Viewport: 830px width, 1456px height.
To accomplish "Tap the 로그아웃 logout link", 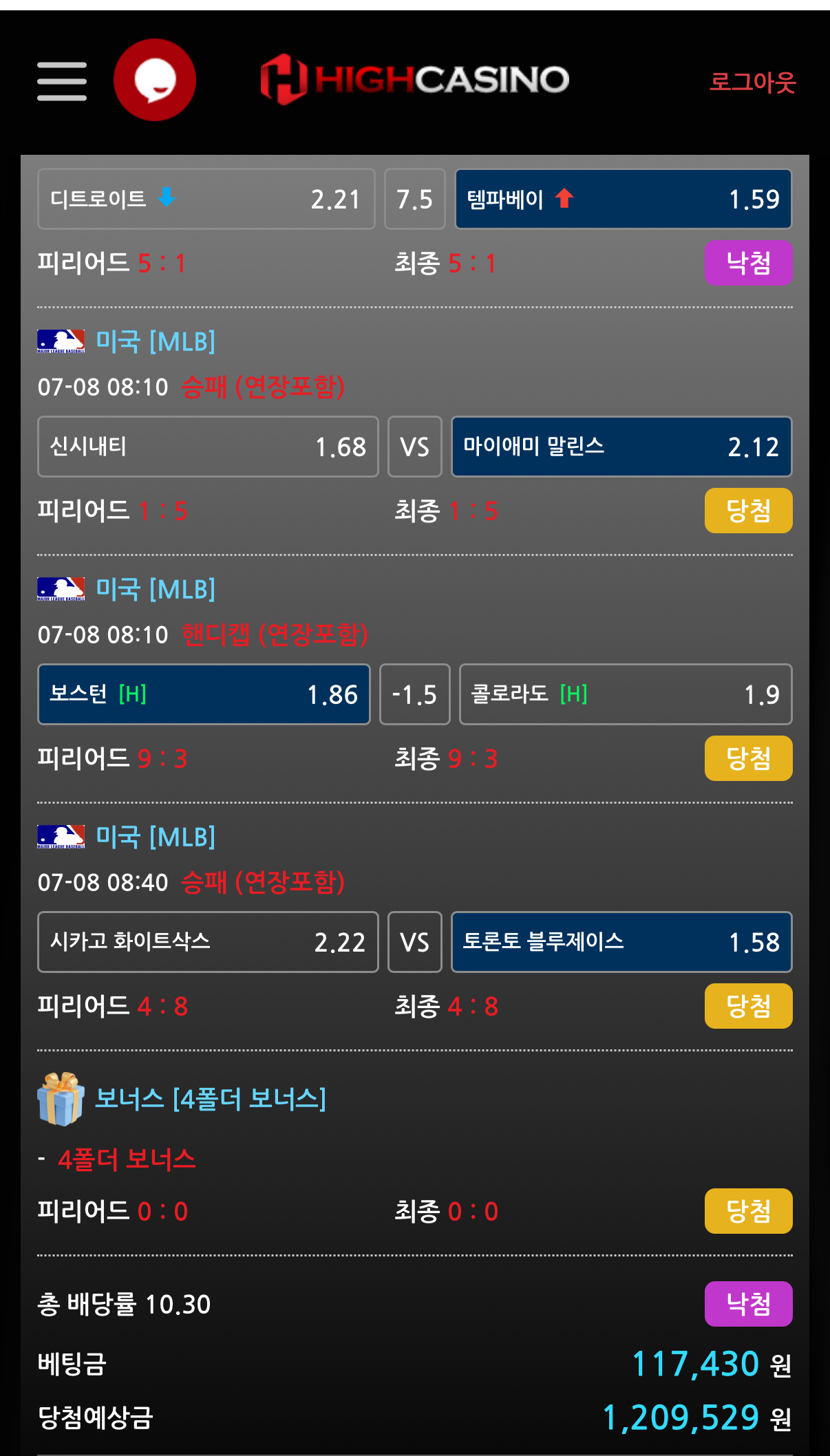I will [x=752, y=83].
